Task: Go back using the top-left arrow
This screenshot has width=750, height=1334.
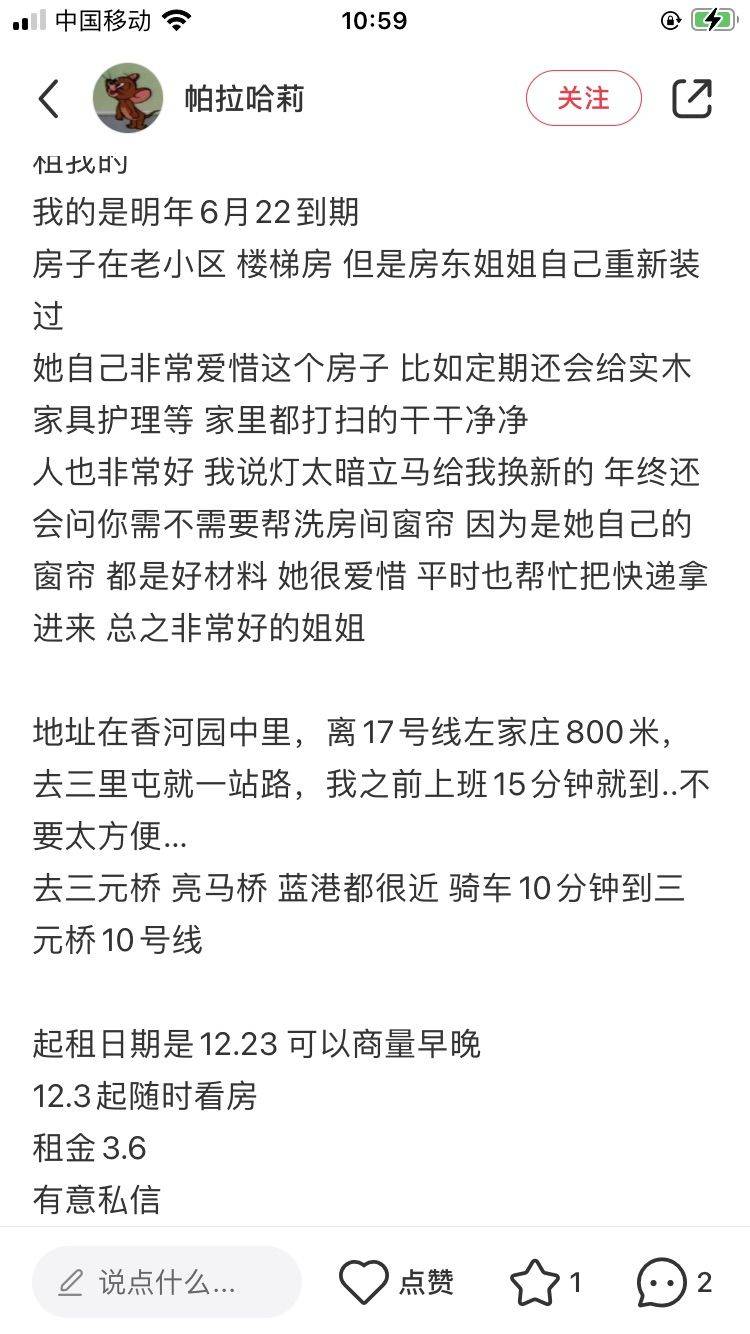Action: pos(49,98)
